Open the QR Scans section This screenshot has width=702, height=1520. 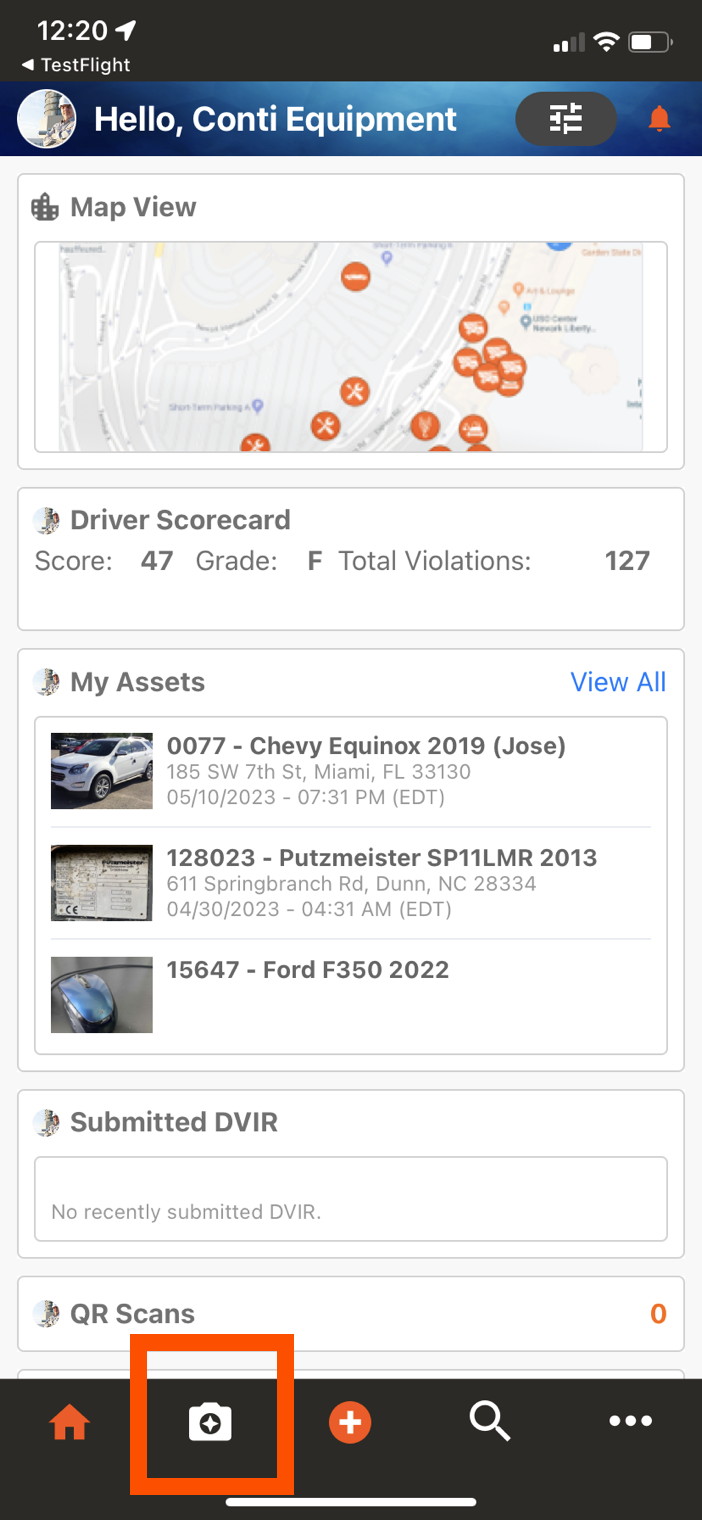coord(351,1314)
